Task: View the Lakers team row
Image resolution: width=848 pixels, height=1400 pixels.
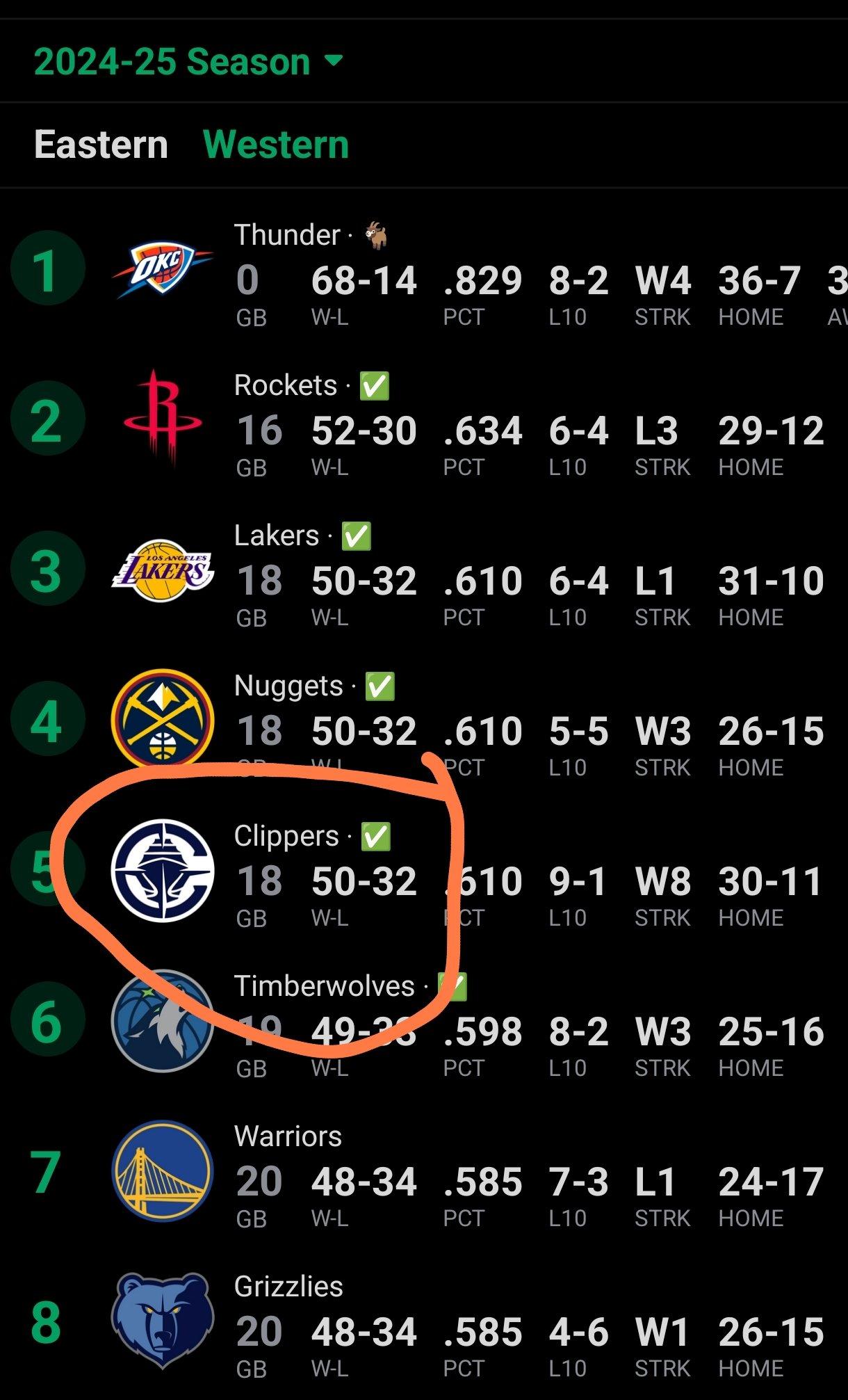Action: [276, 536]
